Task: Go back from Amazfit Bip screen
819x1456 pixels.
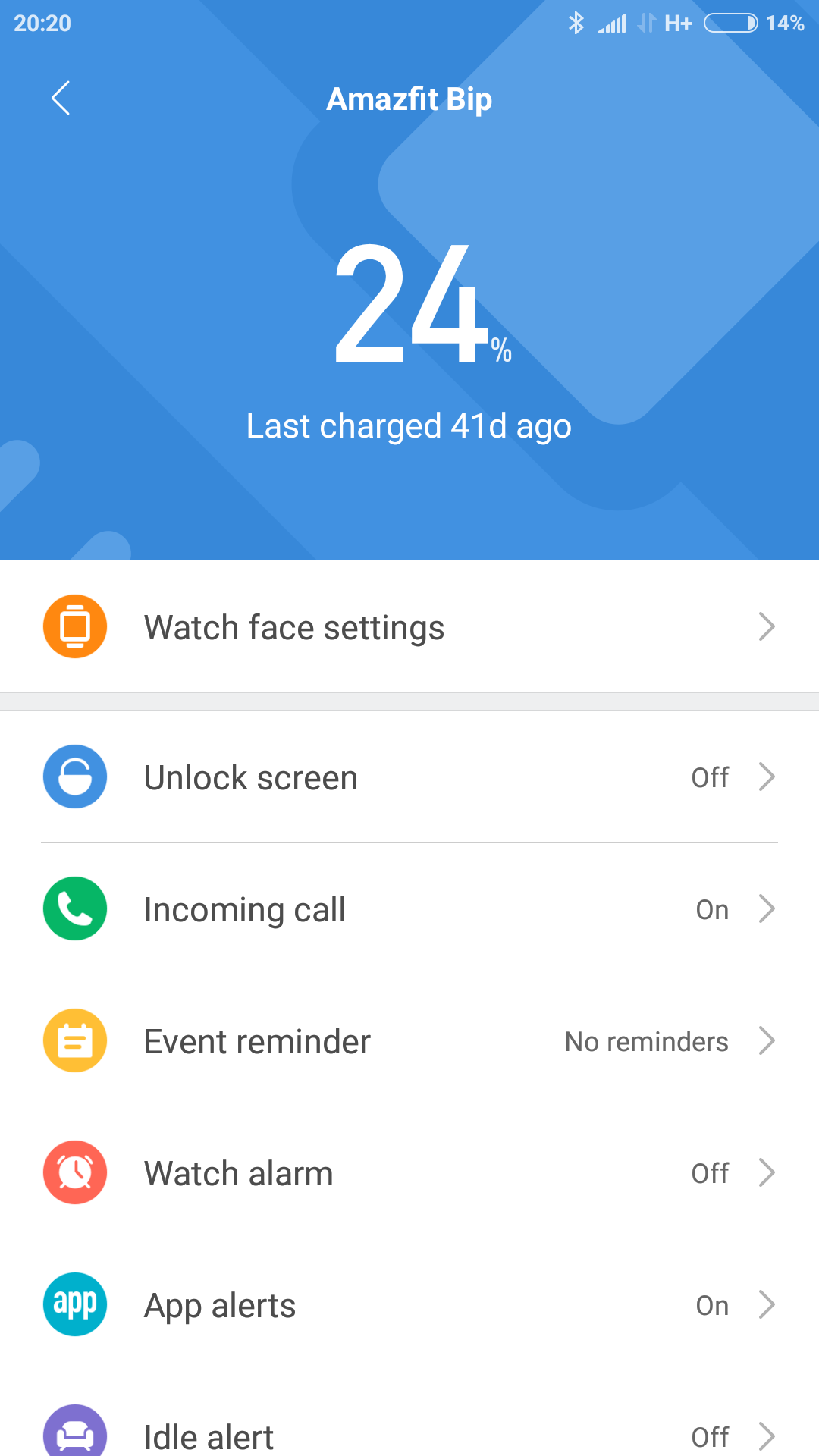Action: 61,99
